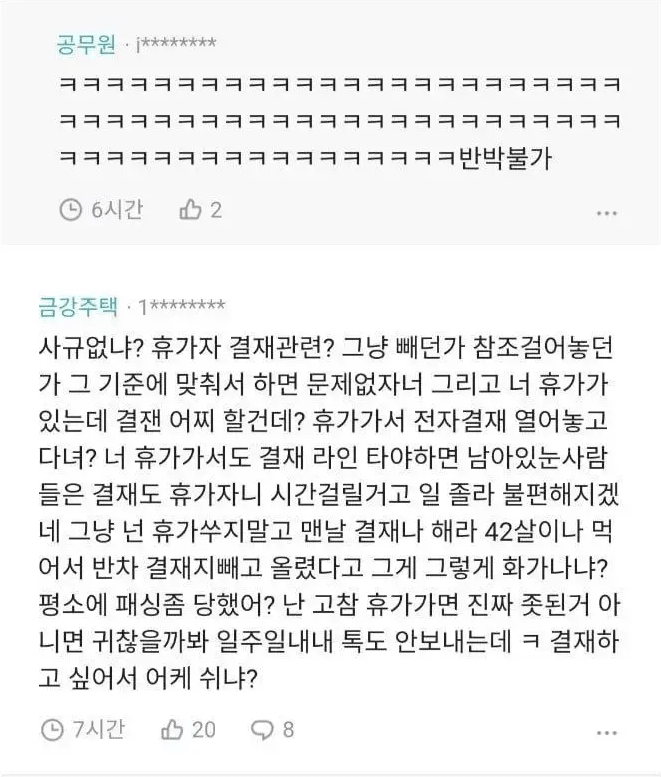Like the 금강주택 user's comment
The width and height of the screenshot is (661, 777).
pos(174,729)
